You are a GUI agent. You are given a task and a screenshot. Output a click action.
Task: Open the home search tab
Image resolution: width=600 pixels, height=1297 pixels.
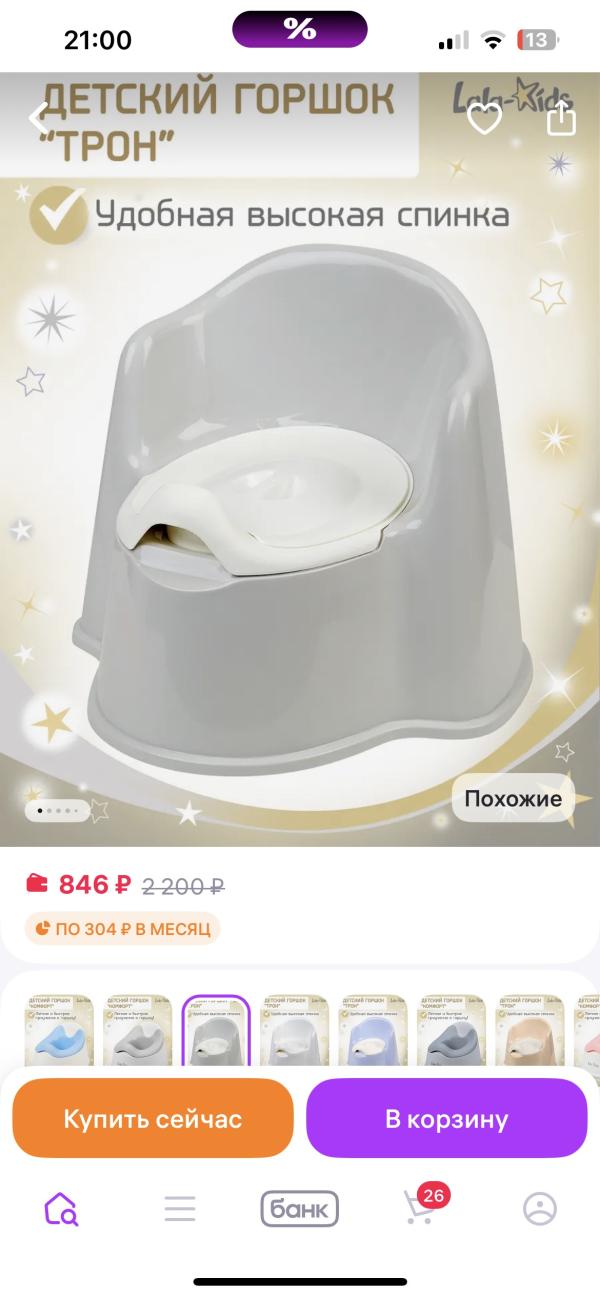click(61, 1209)
